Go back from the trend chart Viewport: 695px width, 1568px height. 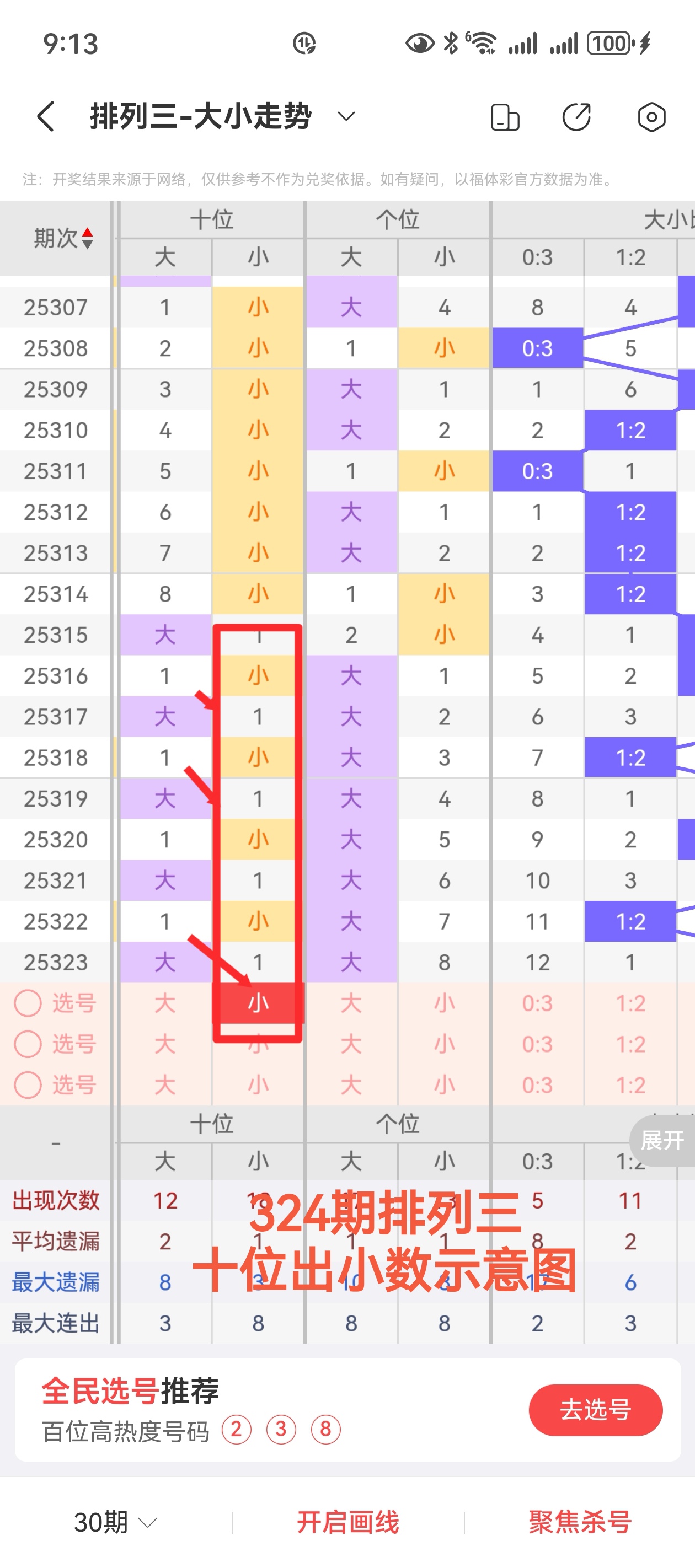(x=46, y=116)
